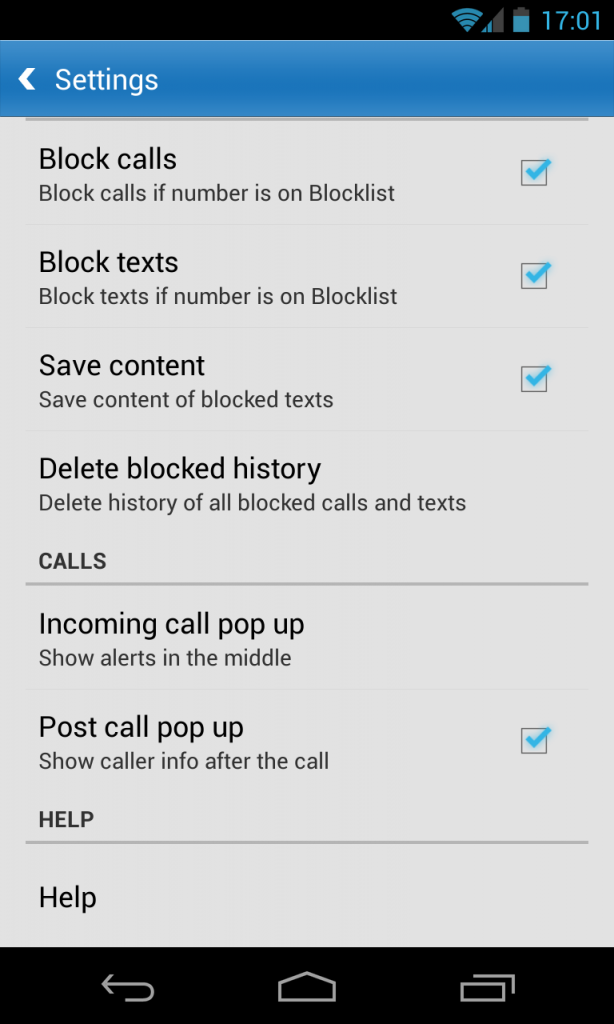Uncheck the Block calls checkbox
Screen dimensions: 614x1024
click(534, 173)
